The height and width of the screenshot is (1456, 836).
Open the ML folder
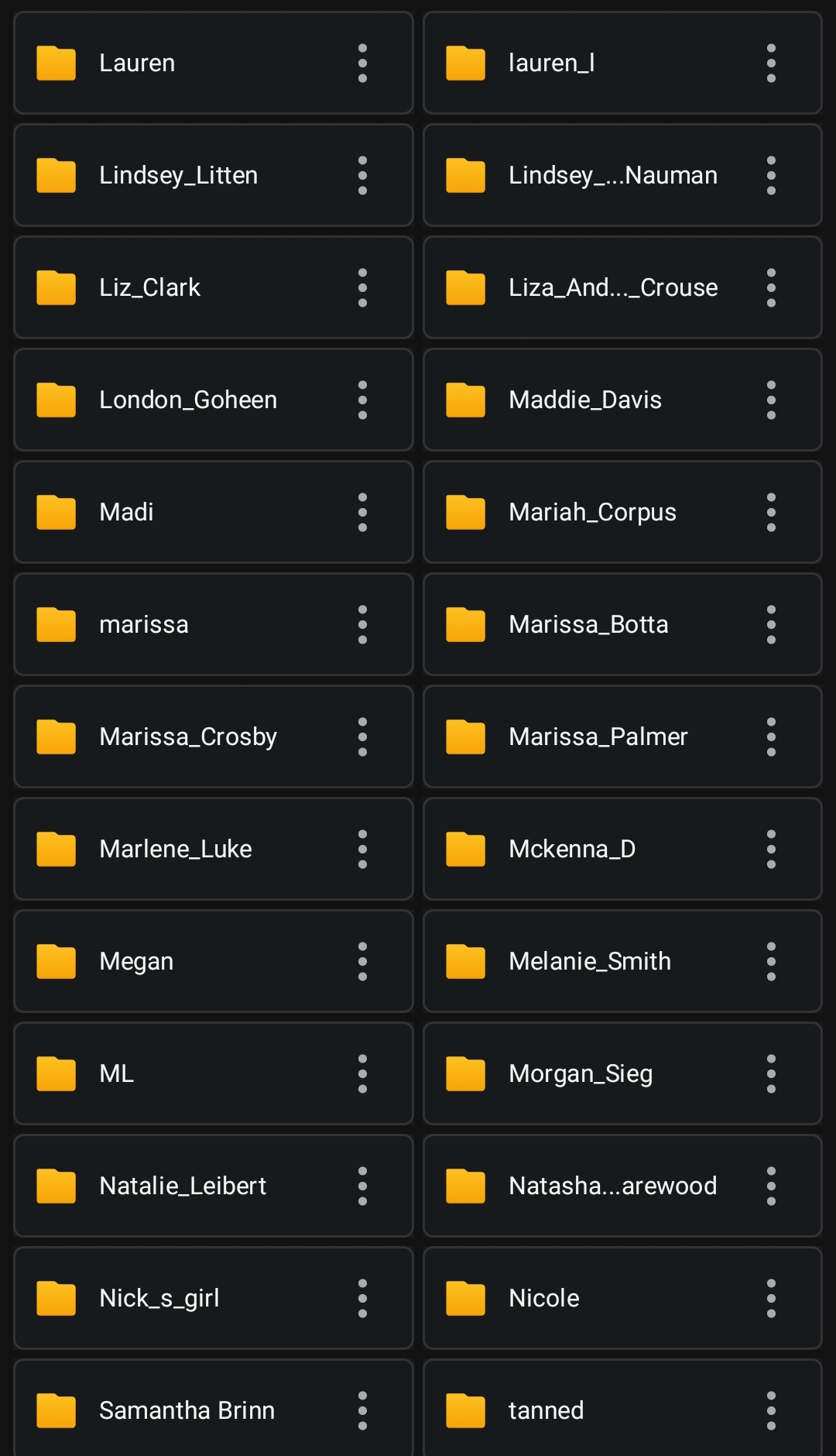(x=213, y=1073)
